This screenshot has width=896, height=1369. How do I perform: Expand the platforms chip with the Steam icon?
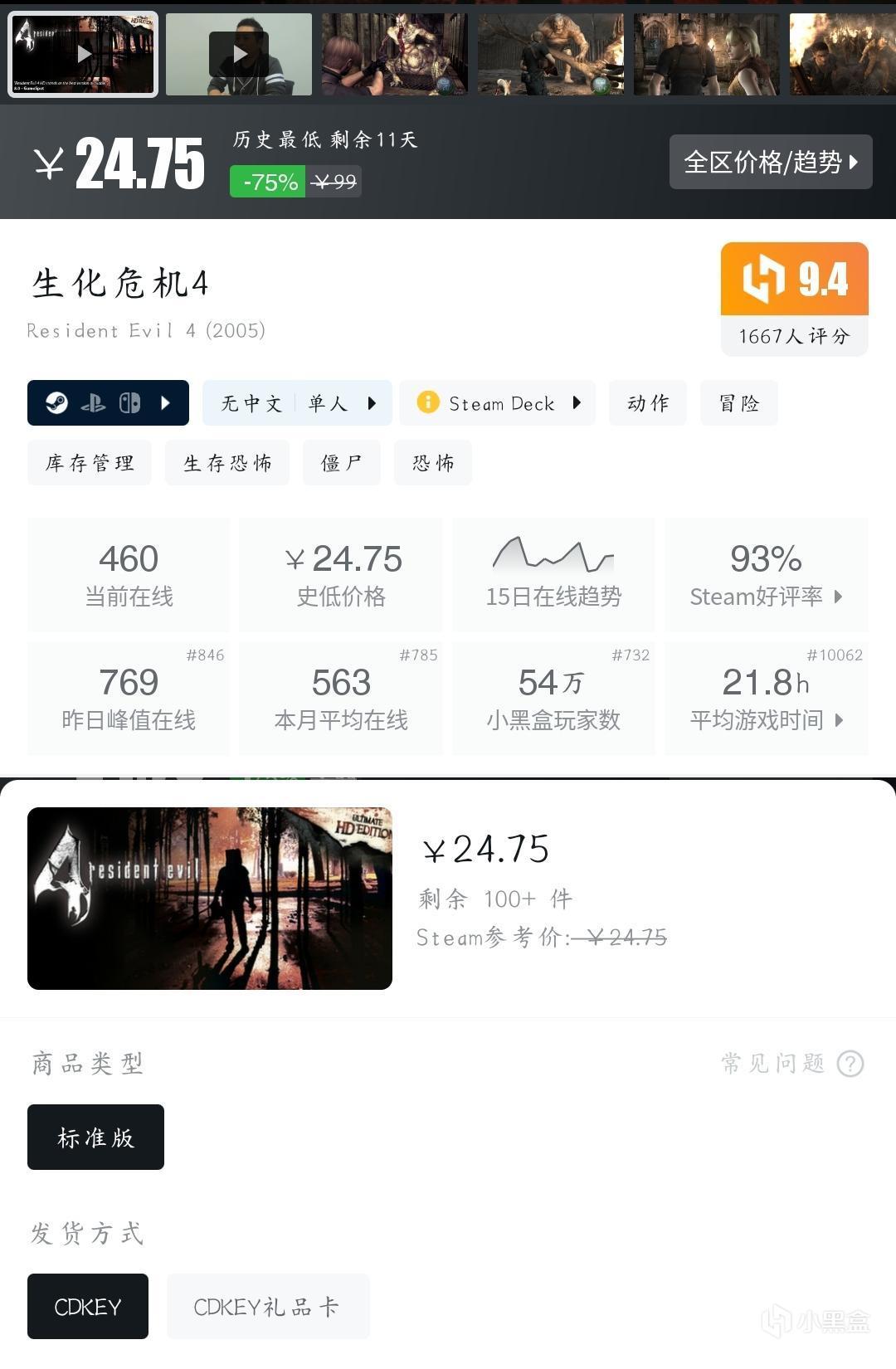[108, 403]
